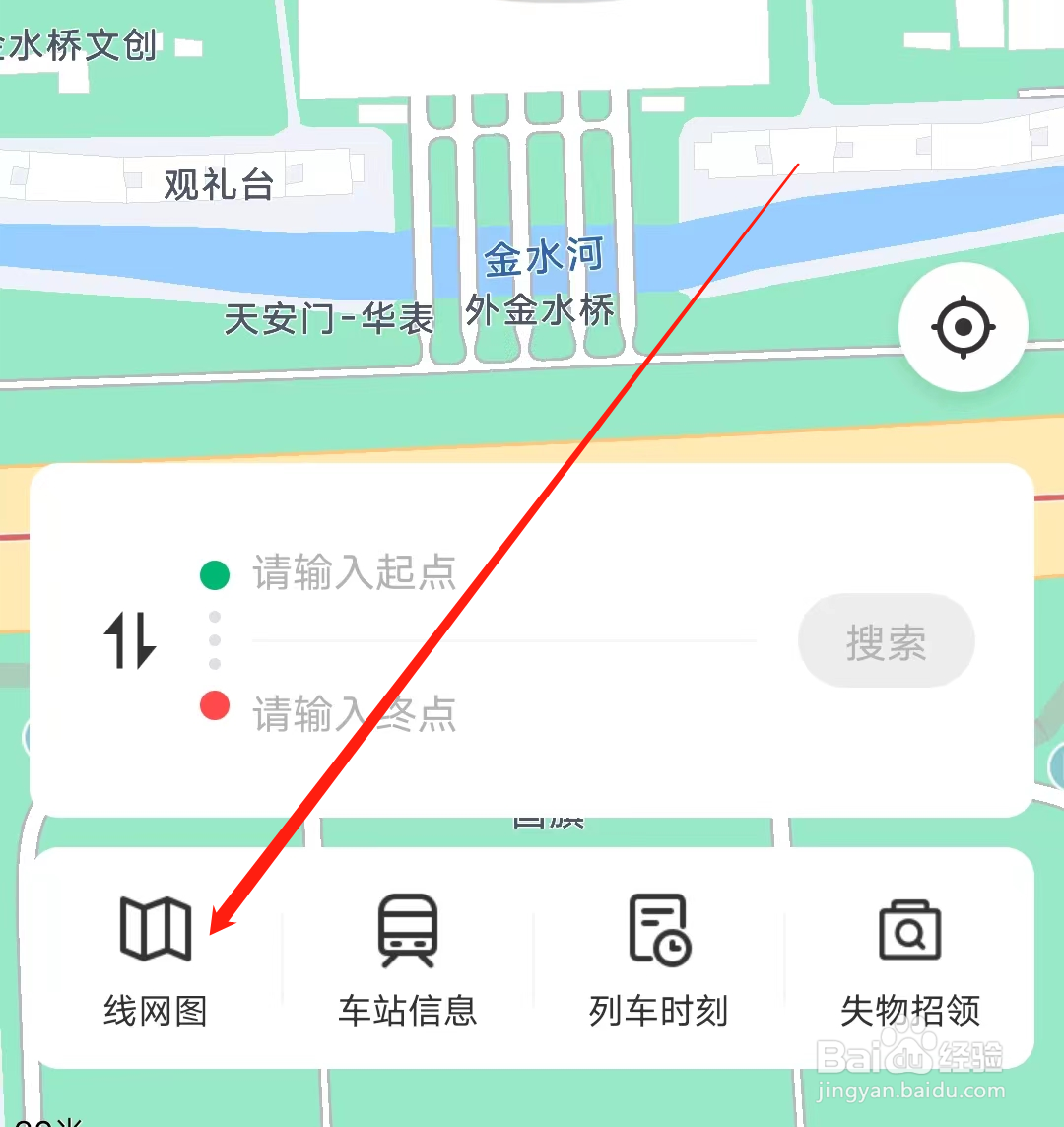The height and width of the screenshot is (1127, 1064).
Task: Tap the 金水桥文创 label at top left
Action: (x=79, y=44)
